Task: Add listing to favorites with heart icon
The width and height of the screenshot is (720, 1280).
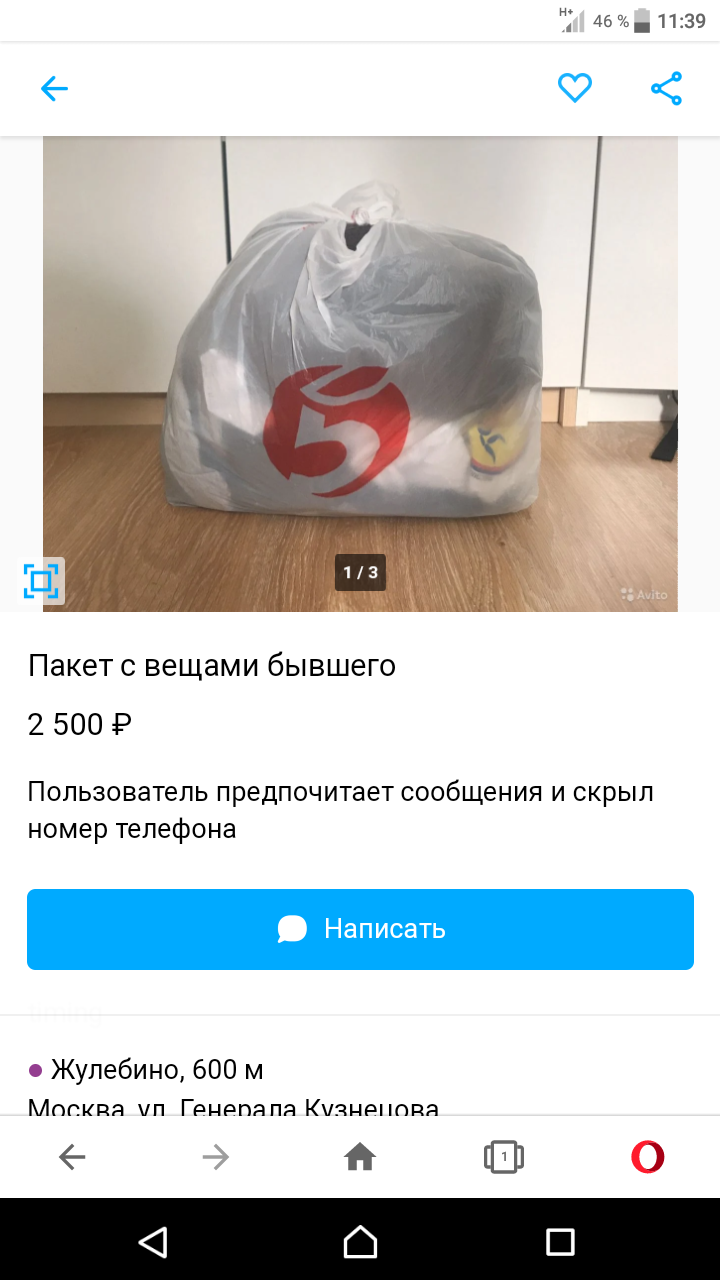Action: [575, 89]
